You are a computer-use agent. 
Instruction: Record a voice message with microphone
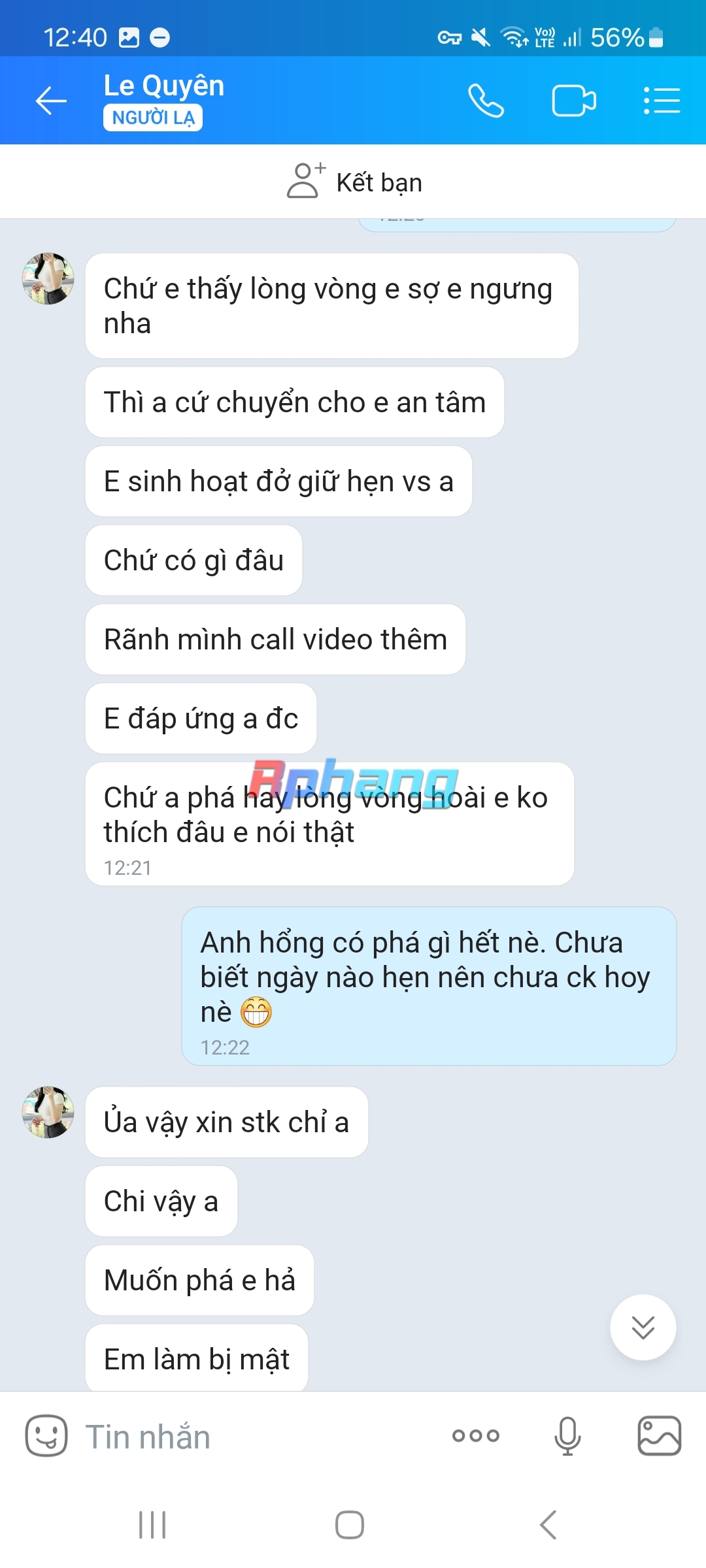pos(567,1435)
